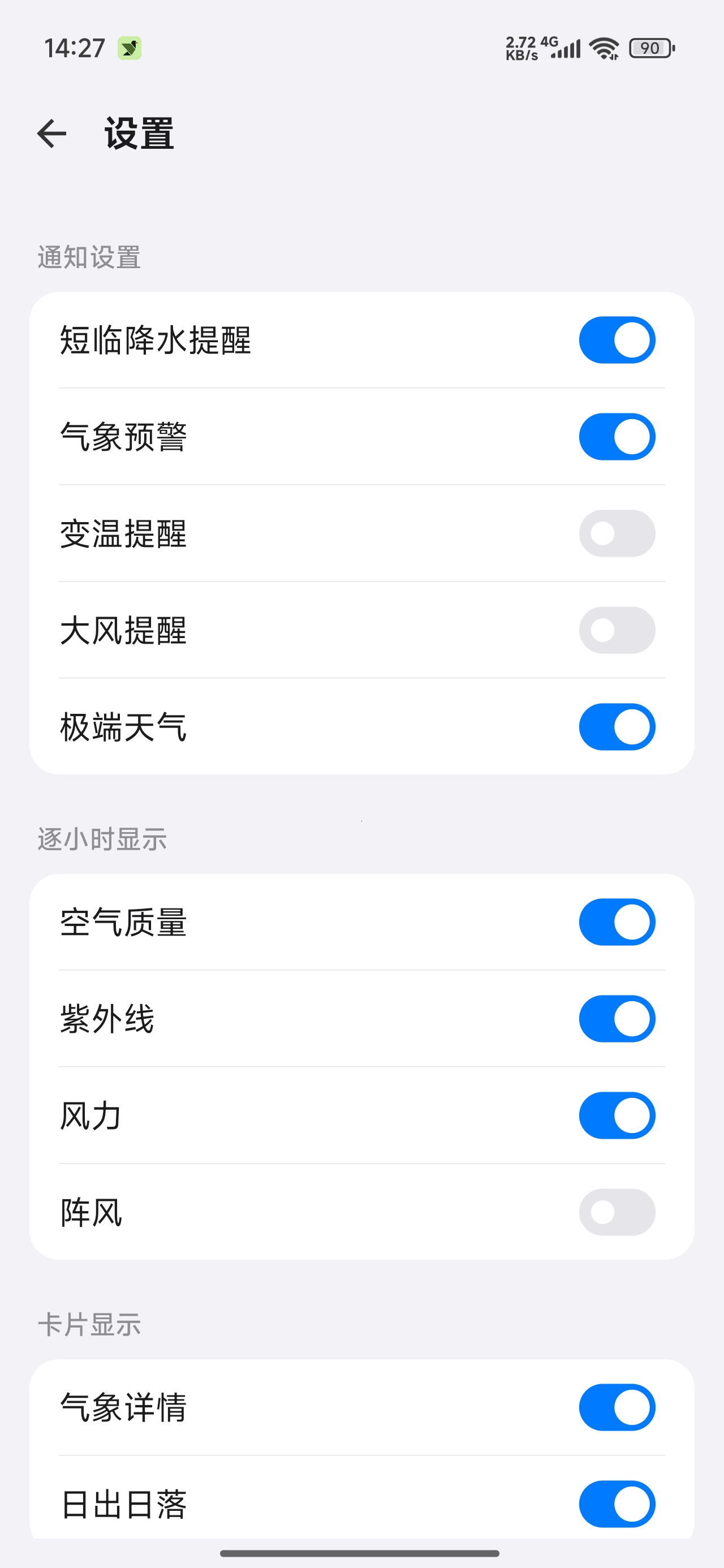Disable the 气象预警 switch
The height and width of the screenshot is (1568, 724).
point(617,437)
